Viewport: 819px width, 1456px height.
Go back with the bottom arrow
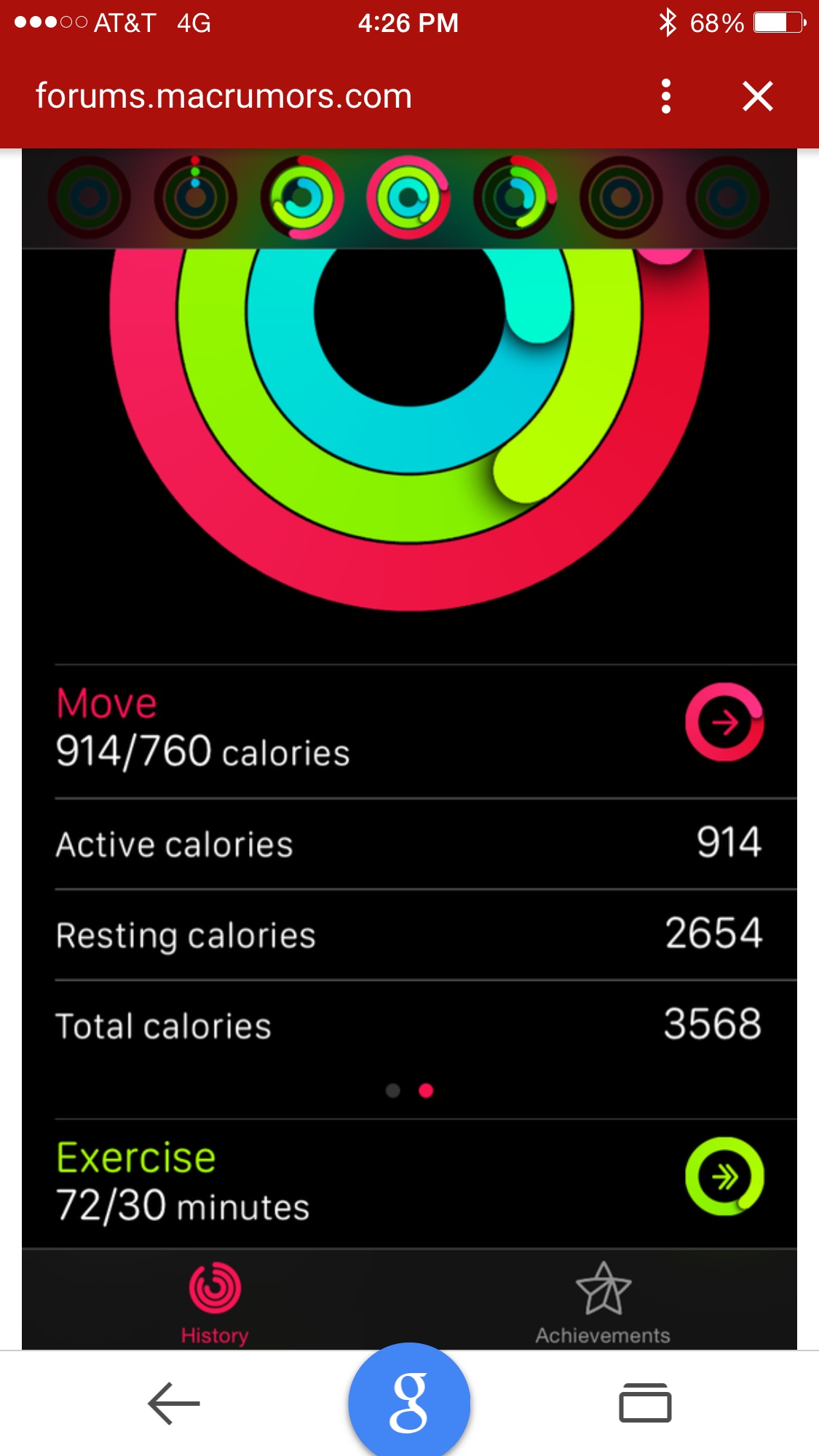(x=174, y=1403)
